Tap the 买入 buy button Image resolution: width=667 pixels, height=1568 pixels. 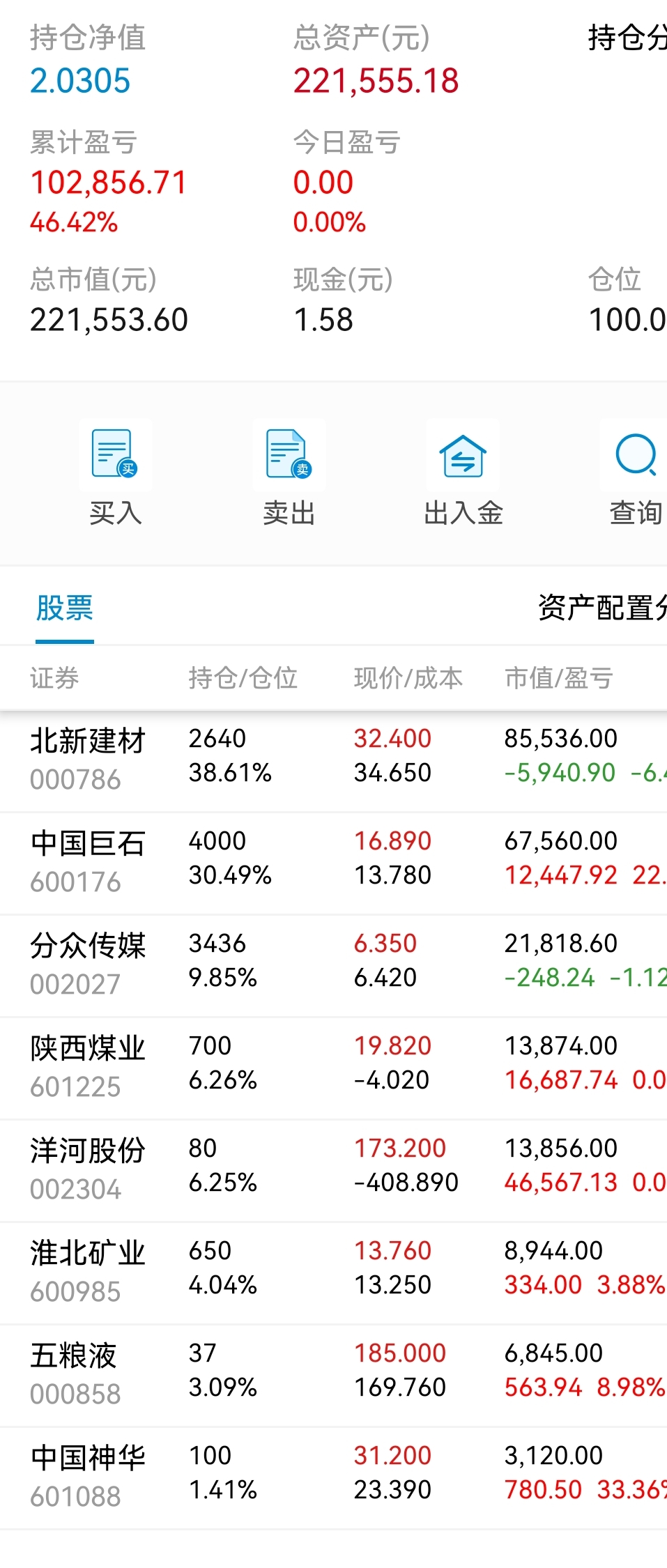click(x=116, y=473)
